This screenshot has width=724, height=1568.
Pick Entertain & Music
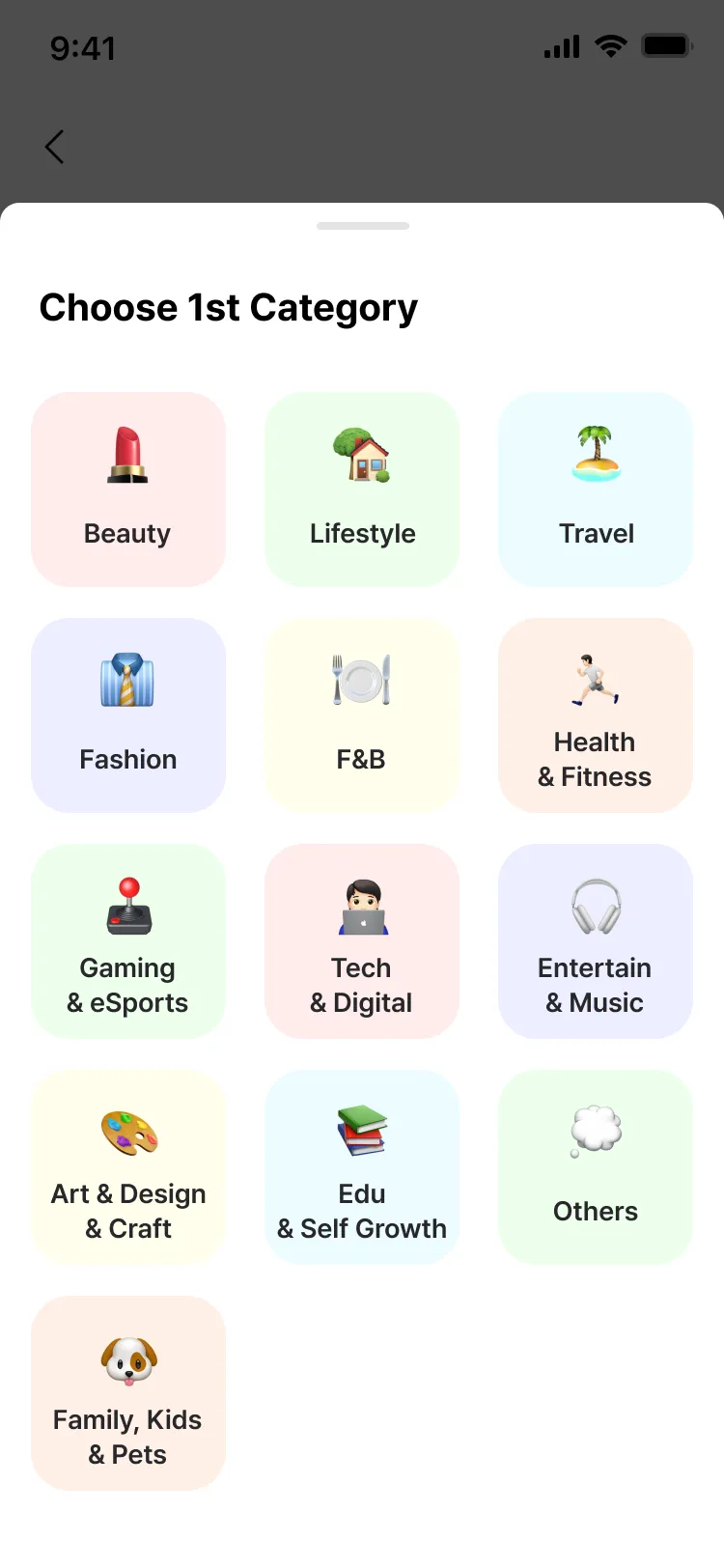596,941
